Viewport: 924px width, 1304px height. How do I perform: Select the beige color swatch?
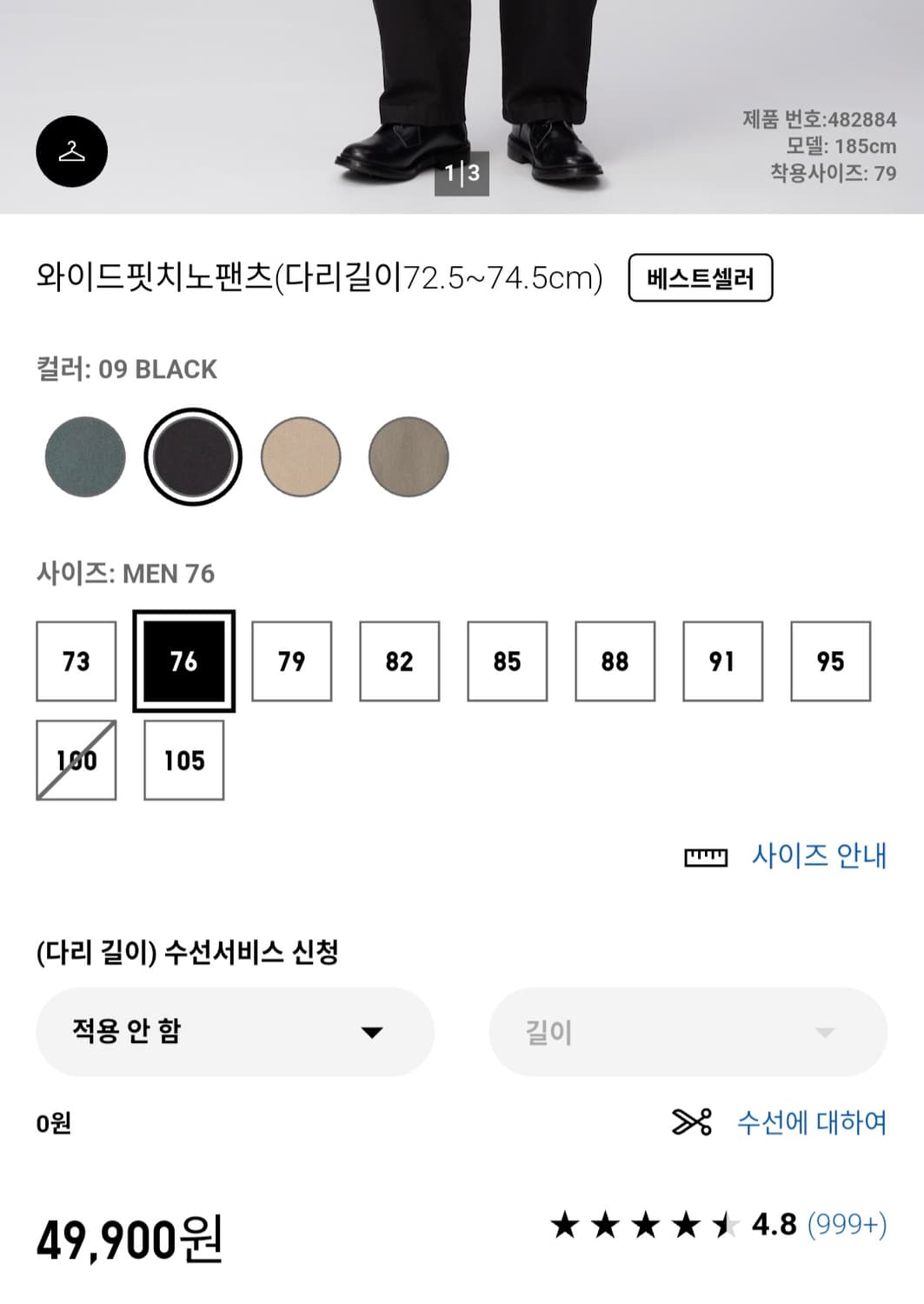click(x=300, y=456)
